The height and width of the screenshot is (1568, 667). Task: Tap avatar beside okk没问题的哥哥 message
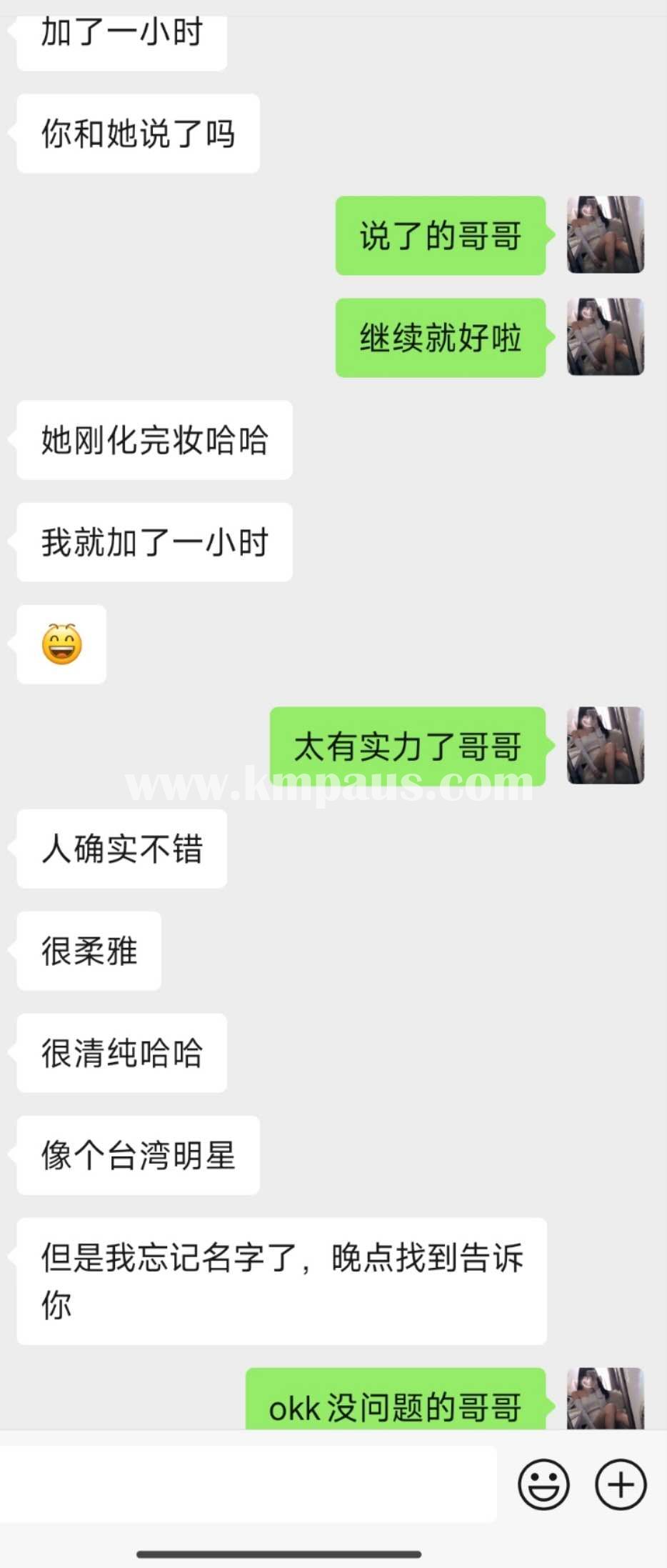[606, 1399]
